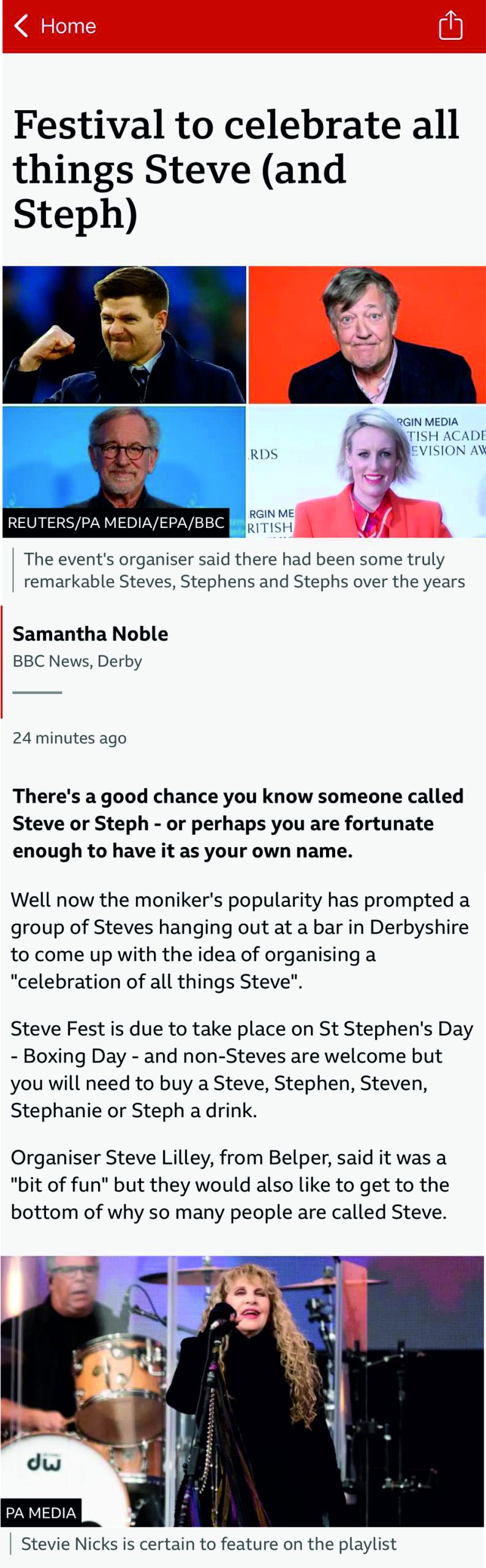Share this article
The width and height of the screenshot is (486, 1568).
coord(450,26)
